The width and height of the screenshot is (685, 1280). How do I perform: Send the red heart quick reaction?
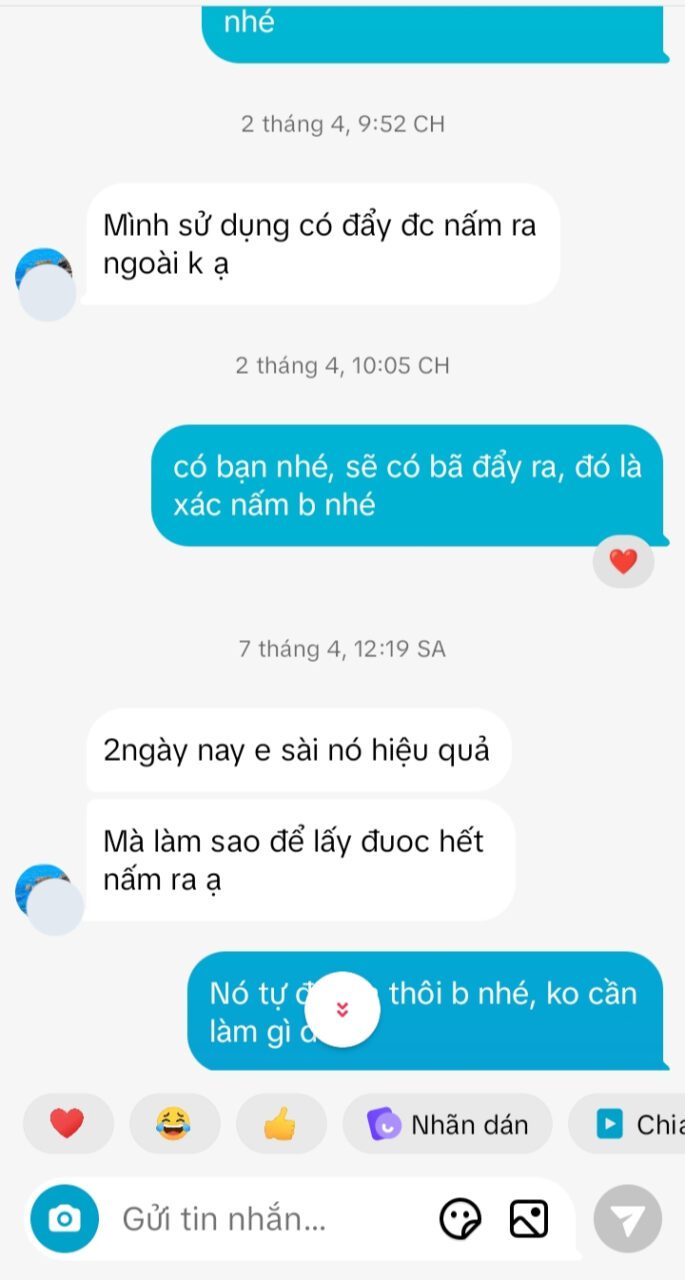pos(68,1124)
